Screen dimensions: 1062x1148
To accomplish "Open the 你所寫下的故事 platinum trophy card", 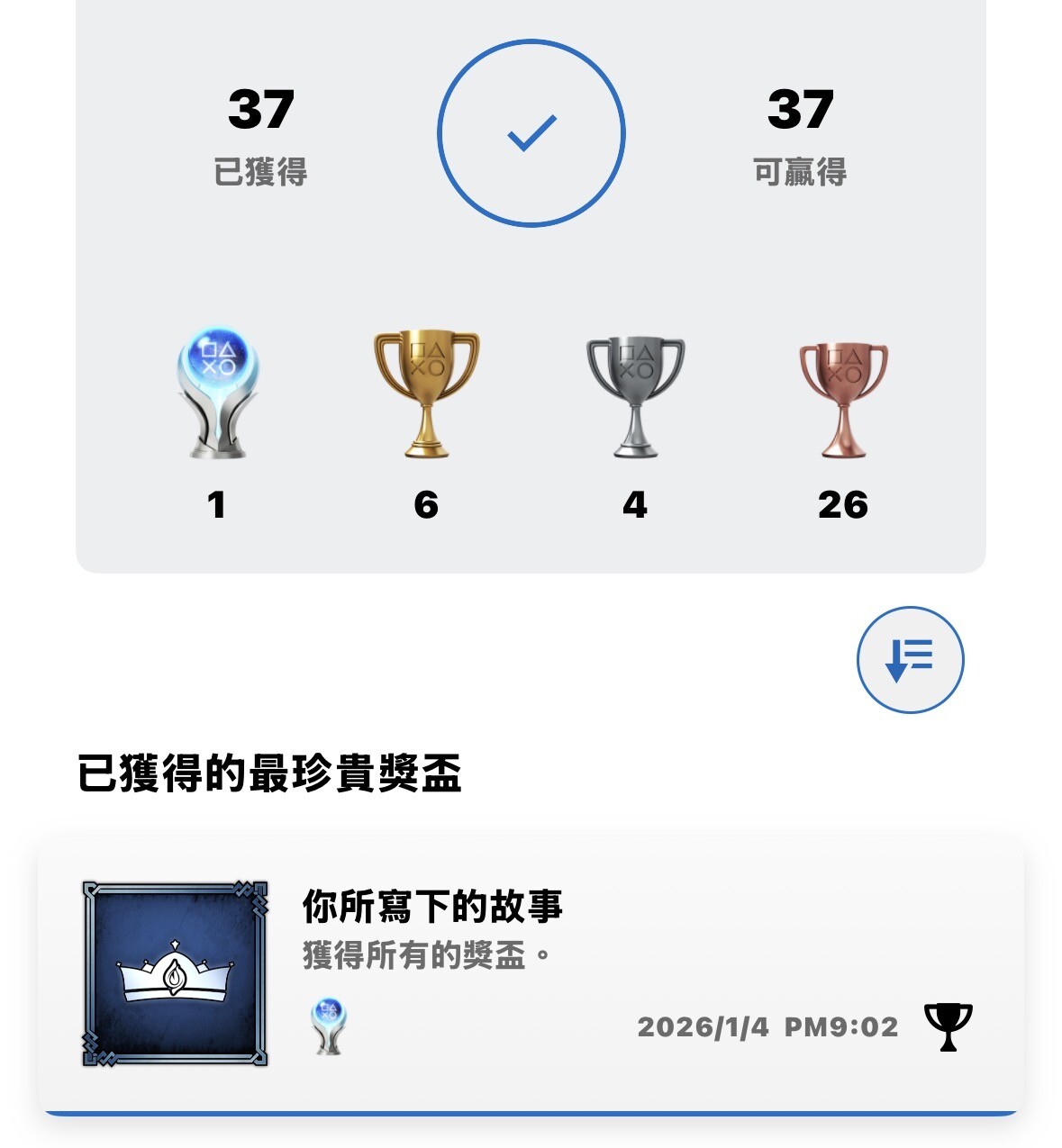I will [530, 974].
